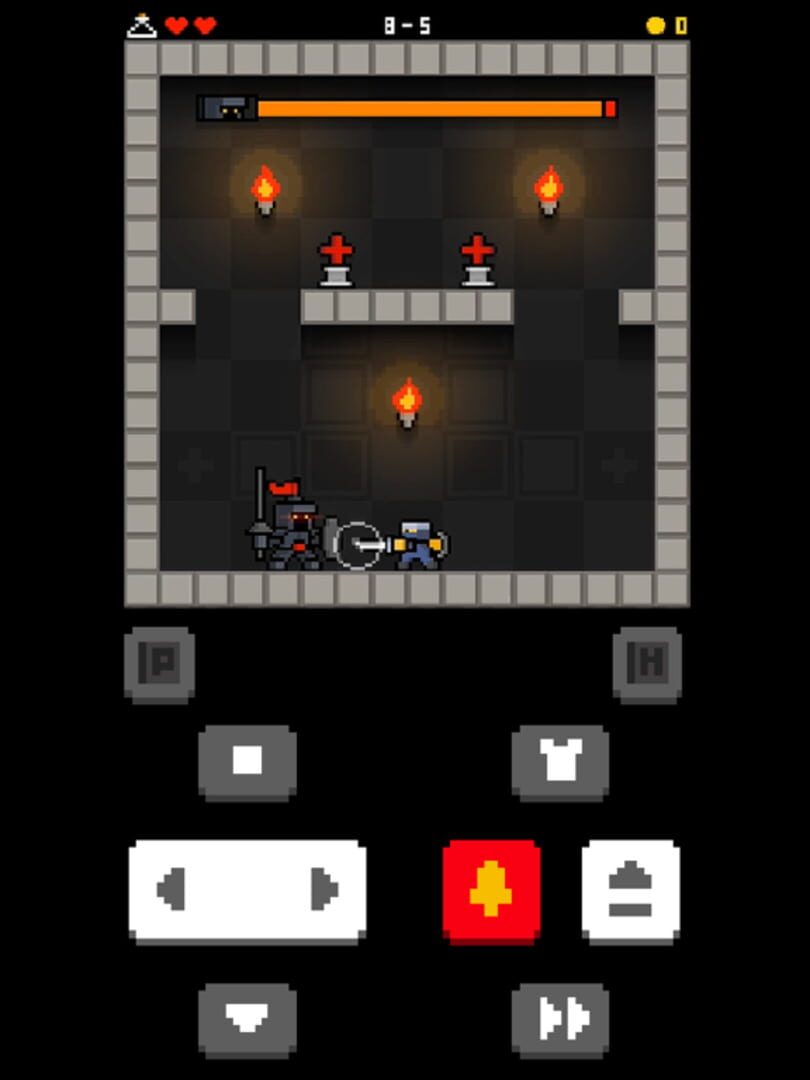Image resolution: width=810 pixels, height=1080 pixels.
Task: Move right with the right arrow
Action: click(x=322, y=889)
